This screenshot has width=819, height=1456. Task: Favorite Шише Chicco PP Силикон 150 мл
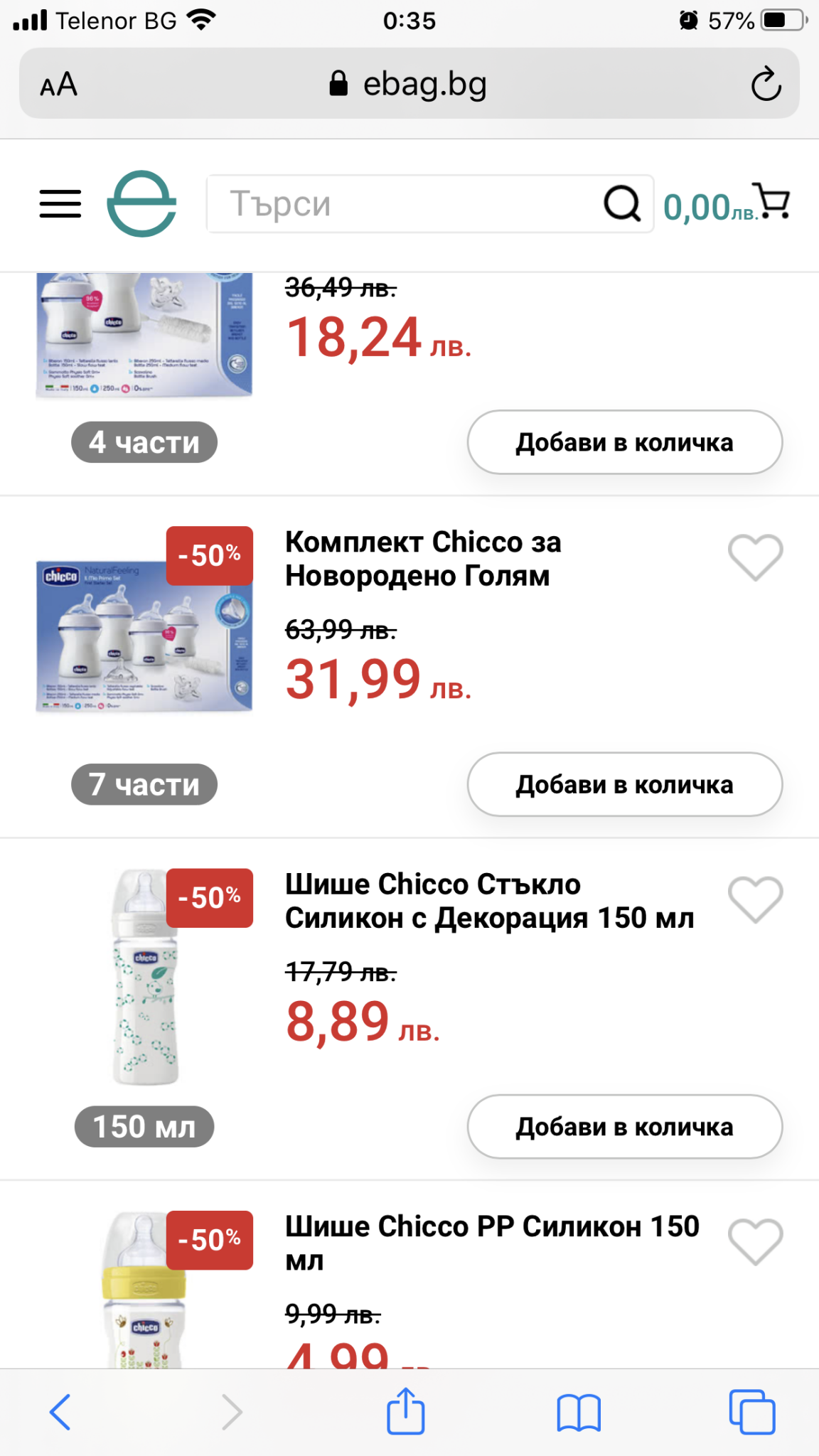[755, 1242]
